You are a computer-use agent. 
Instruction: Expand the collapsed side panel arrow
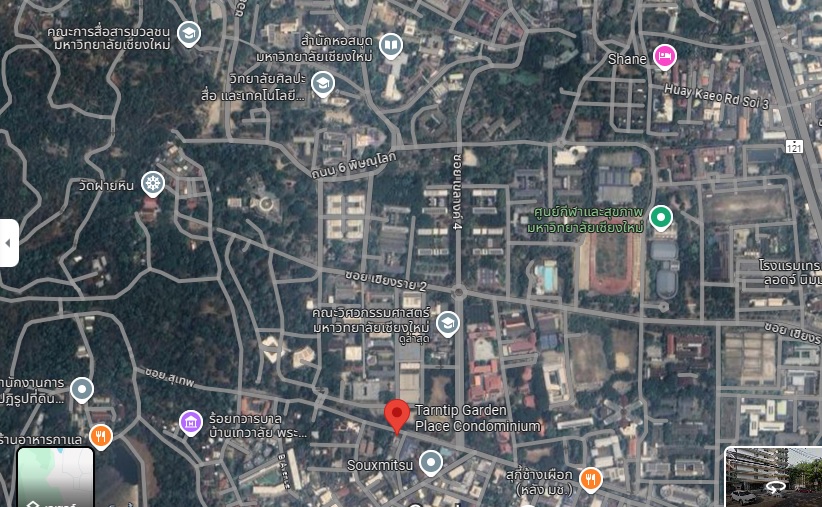[x=8, y=243]
